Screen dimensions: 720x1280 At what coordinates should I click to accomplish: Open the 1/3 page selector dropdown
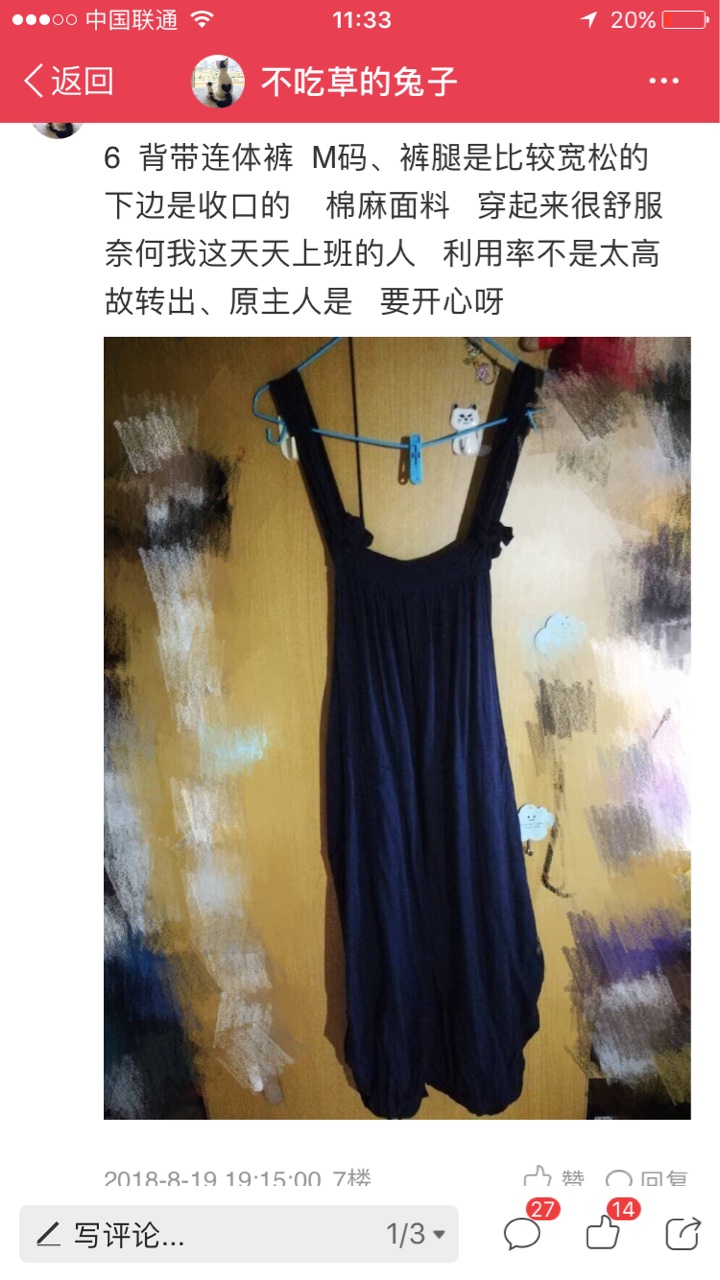point(416,1234)
